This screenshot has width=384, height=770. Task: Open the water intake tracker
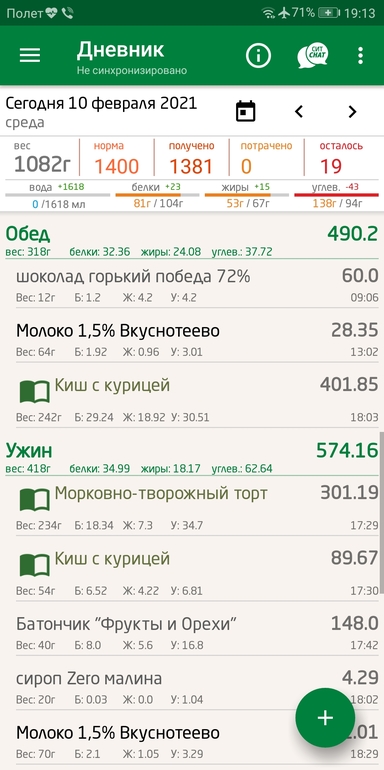[x=57, y=196]
